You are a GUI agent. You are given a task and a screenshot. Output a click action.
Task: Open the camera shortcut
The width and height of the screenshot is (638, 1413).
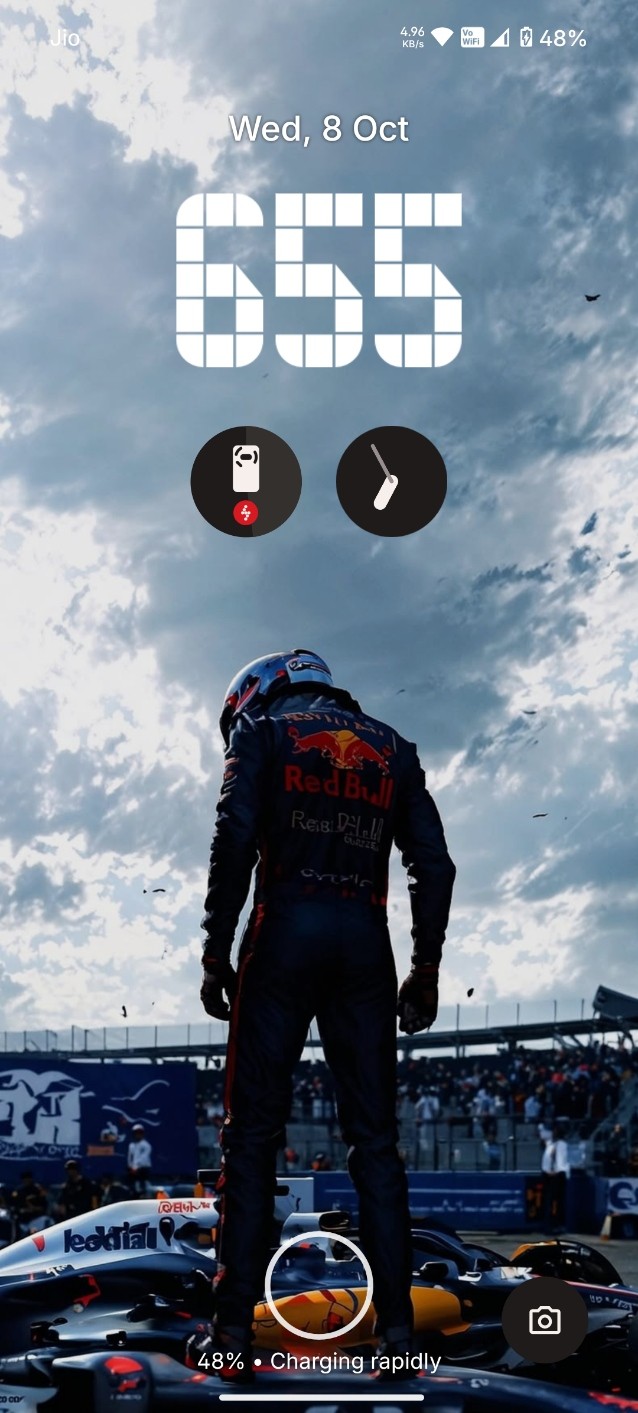[x=544, y=1321]
